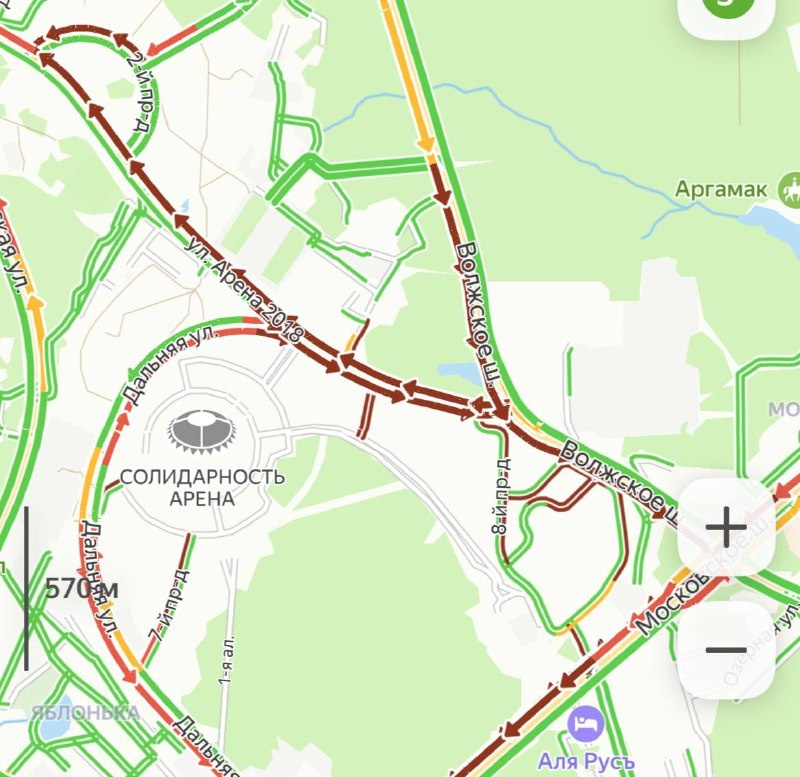Zoom out with the minus button
Image resolution: width=800 pixels, height=777 pixels.
726,649
